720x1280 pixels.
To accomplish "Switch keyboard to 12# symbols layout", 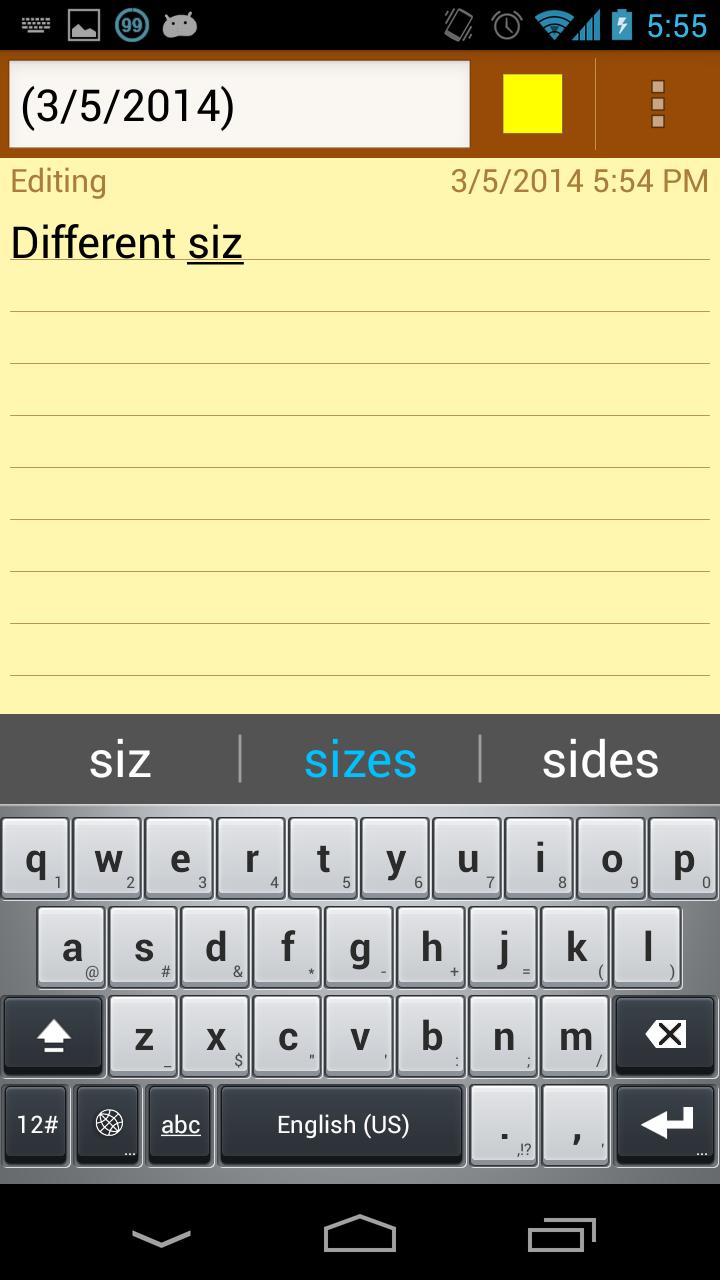I will [37, 1125].
